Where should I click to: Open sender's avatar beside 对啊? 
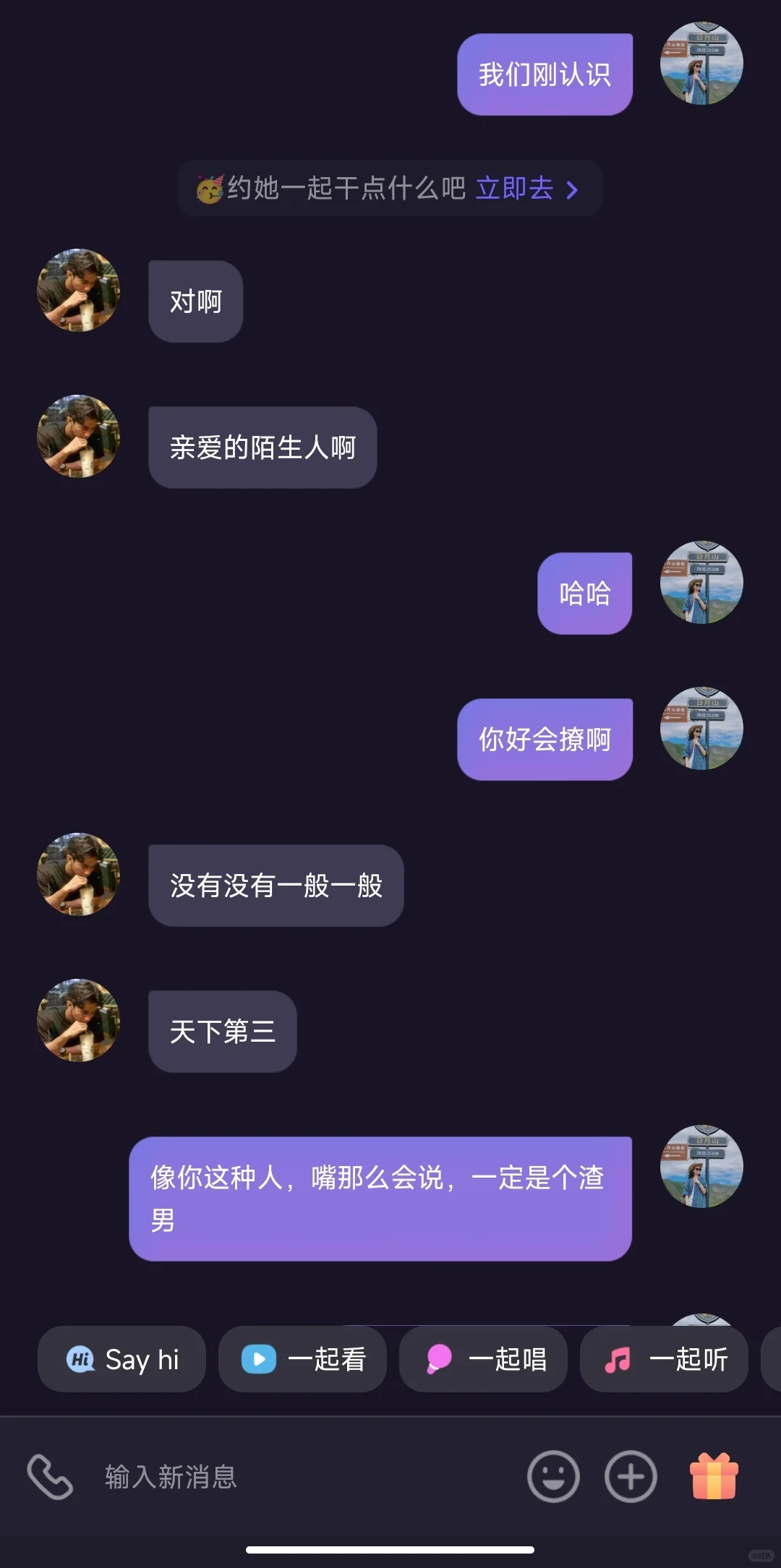pos(78,290)
